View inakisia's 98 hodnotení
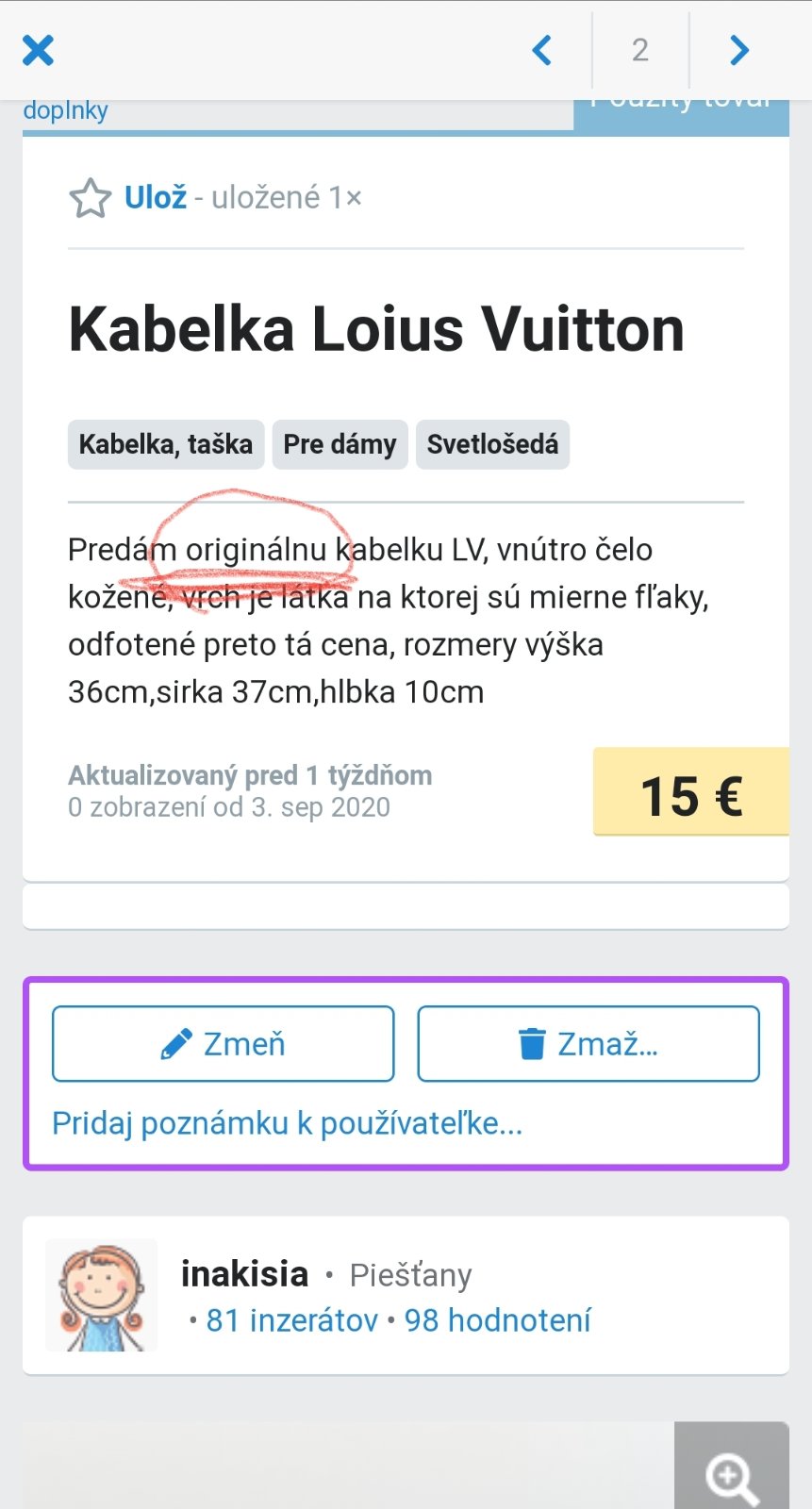Viewport: 812px width, 1509px height. coord(498,1320)
